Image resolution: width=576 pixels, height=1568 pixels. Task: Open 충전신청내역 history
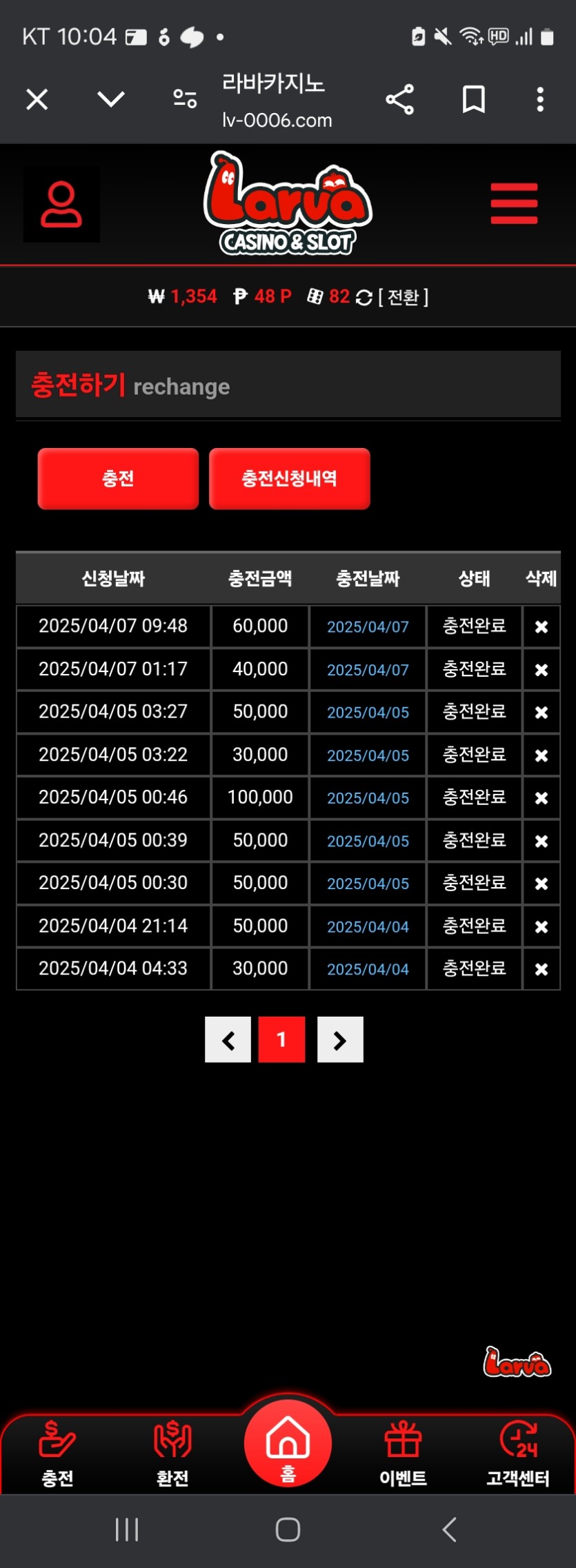pos(289,479)
